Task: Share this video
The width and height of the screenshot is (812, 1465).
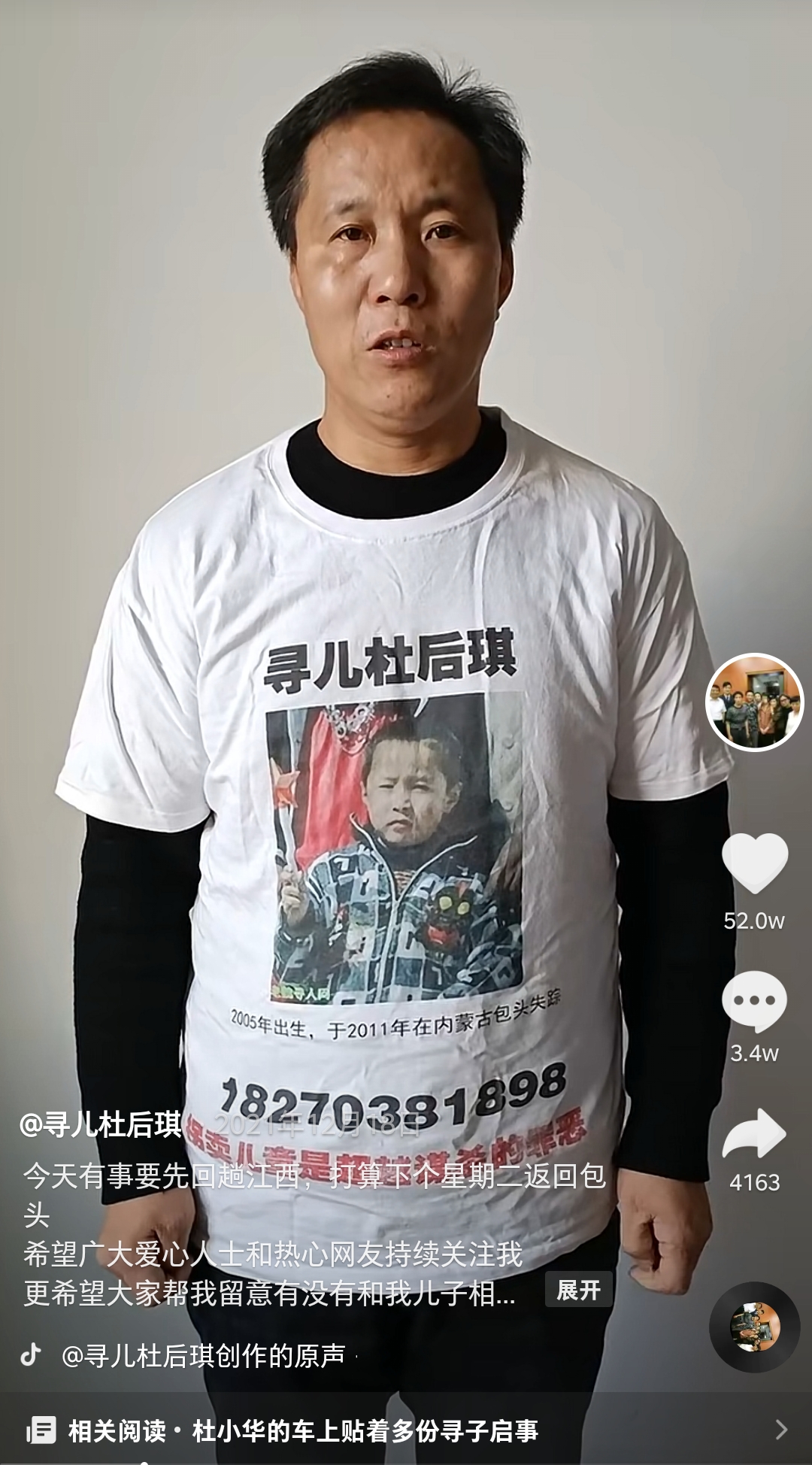Action: coord(754,1135)
